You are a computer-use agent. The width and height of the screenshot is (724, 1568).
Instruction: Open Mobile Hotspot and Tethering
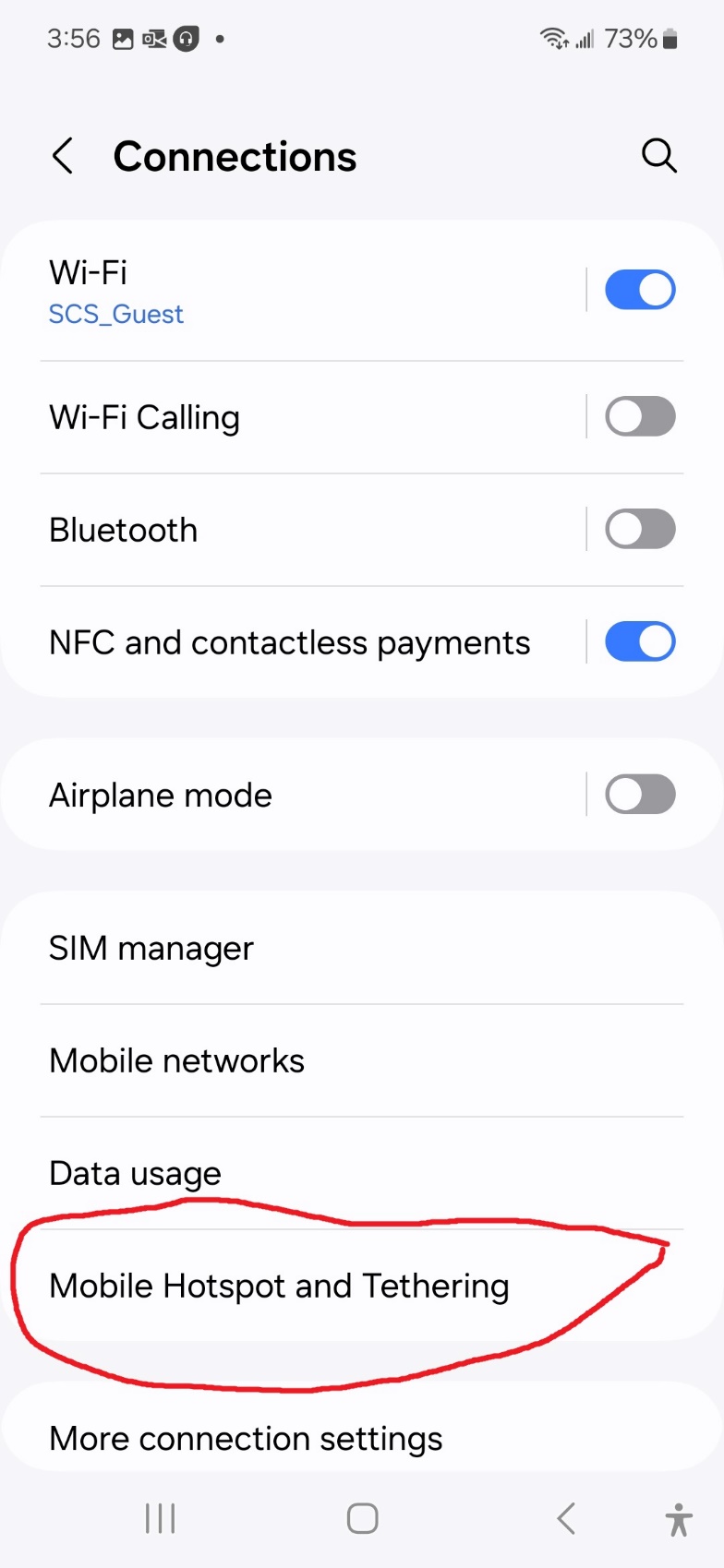pos(362,1286)
